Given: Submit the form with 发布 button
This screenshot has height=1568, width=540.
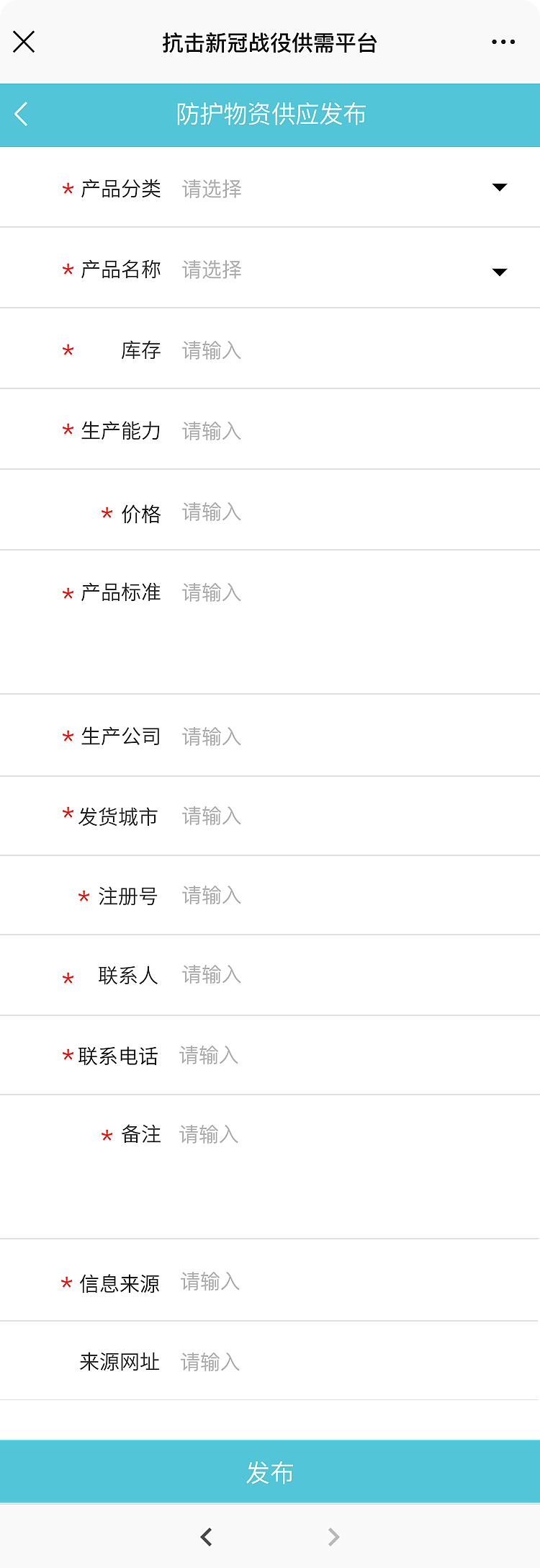Looking at the screenshot, I should [270, 1472].
